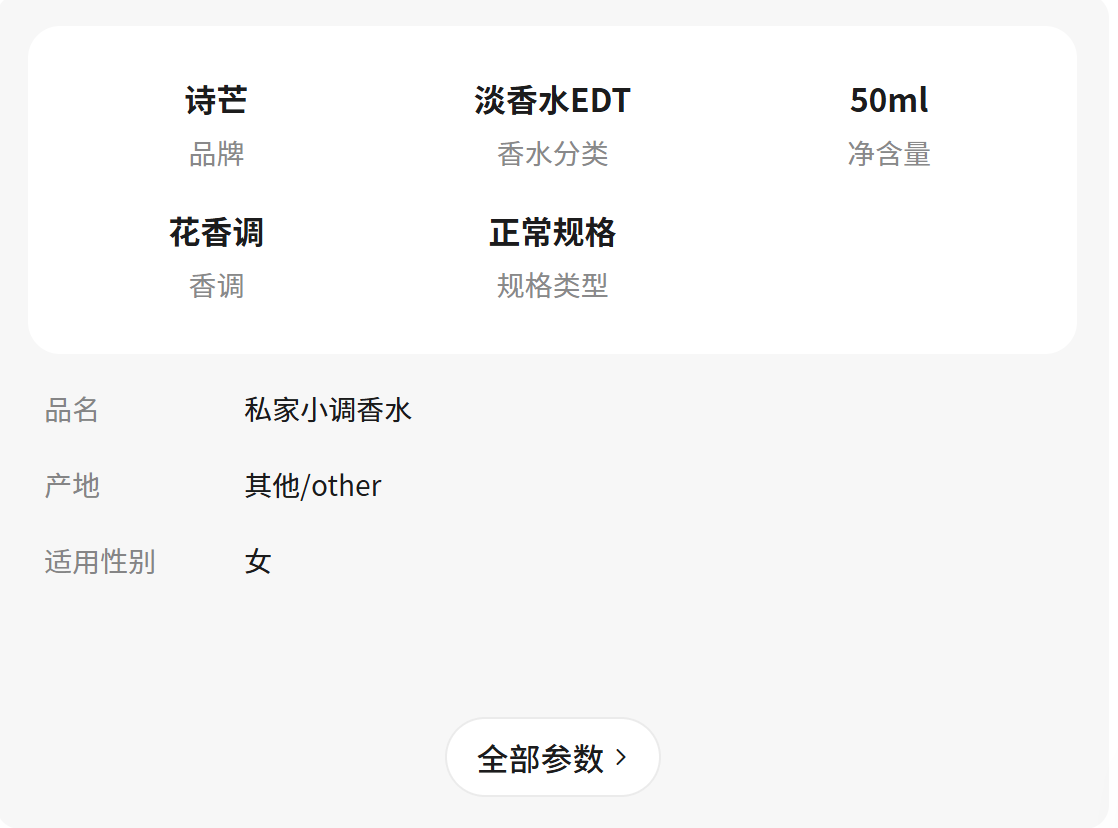Open the 全部参数 full parameters button
Screen dimensions: 1118x828
[x=553, y=757]
